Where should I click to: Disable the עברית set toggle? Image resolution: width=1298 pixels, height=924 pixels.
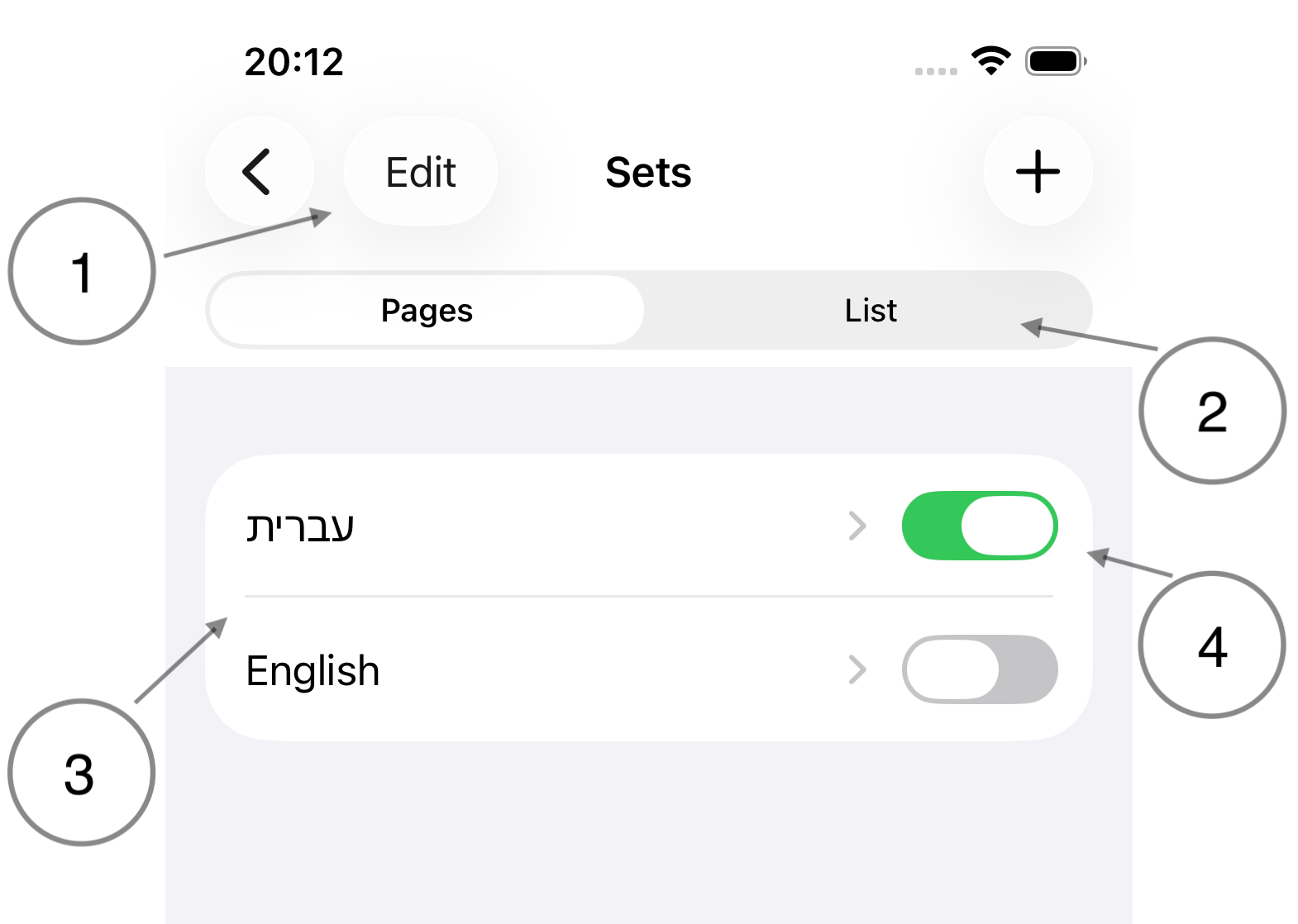pos(980,526)
